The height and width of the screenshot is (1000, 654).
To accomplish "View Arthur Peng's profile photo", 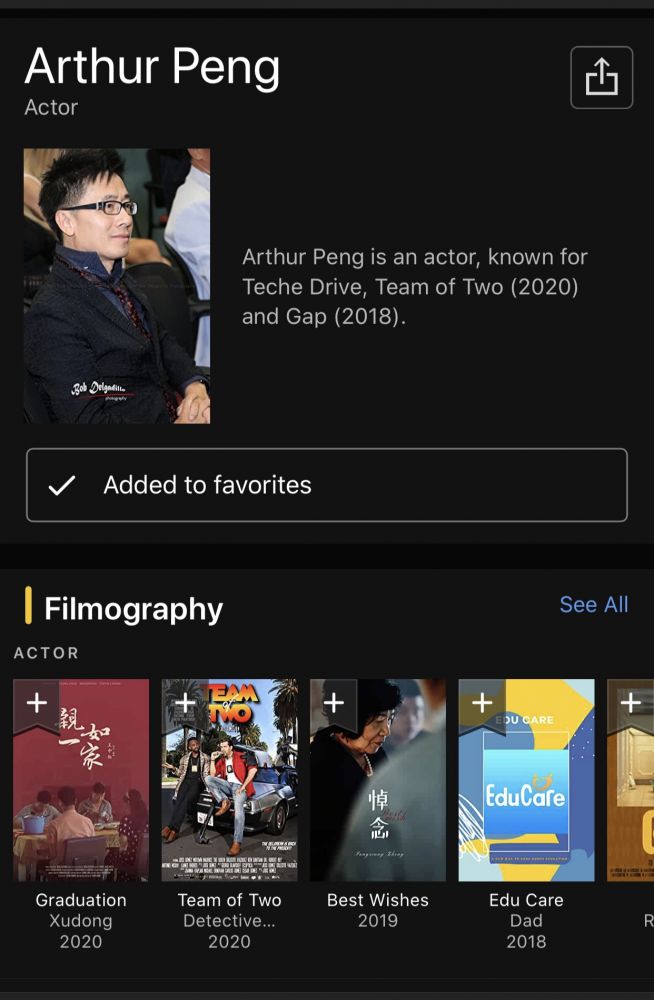I will click(x=117, y=285).
